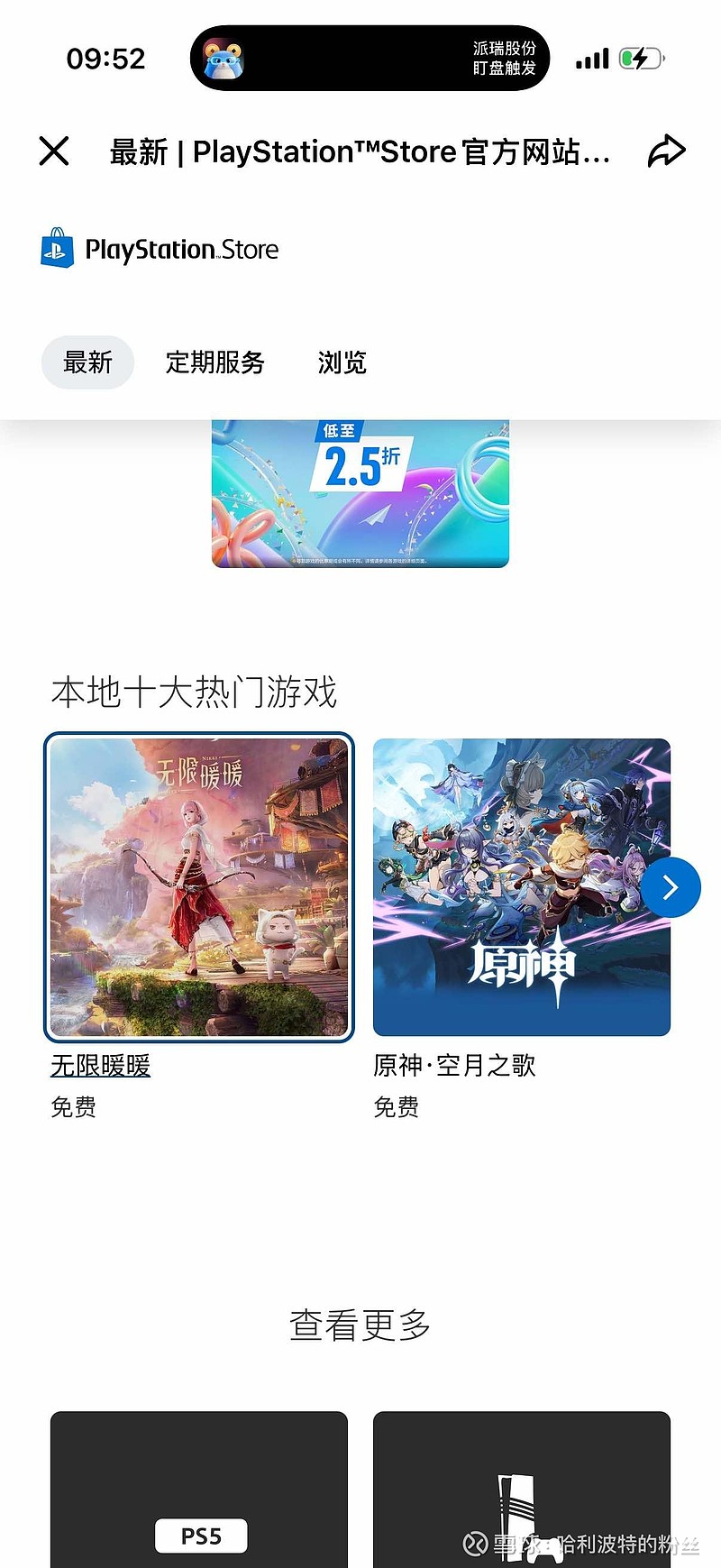721x1568 pixels.
Task: Open the 浏览 tab
Action: [x=341, y=362]
